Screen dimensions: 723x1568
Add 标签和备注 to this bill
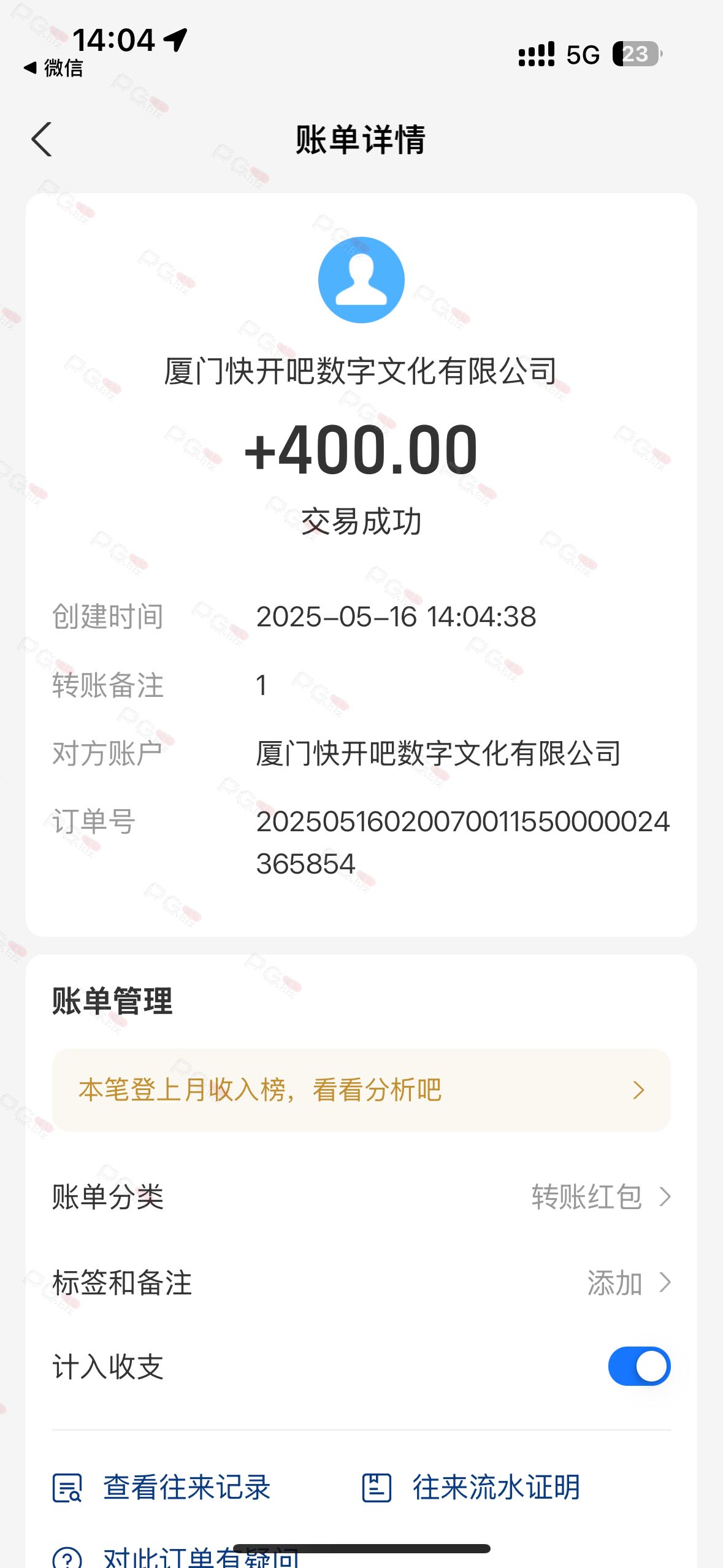tap(361, 1282)
